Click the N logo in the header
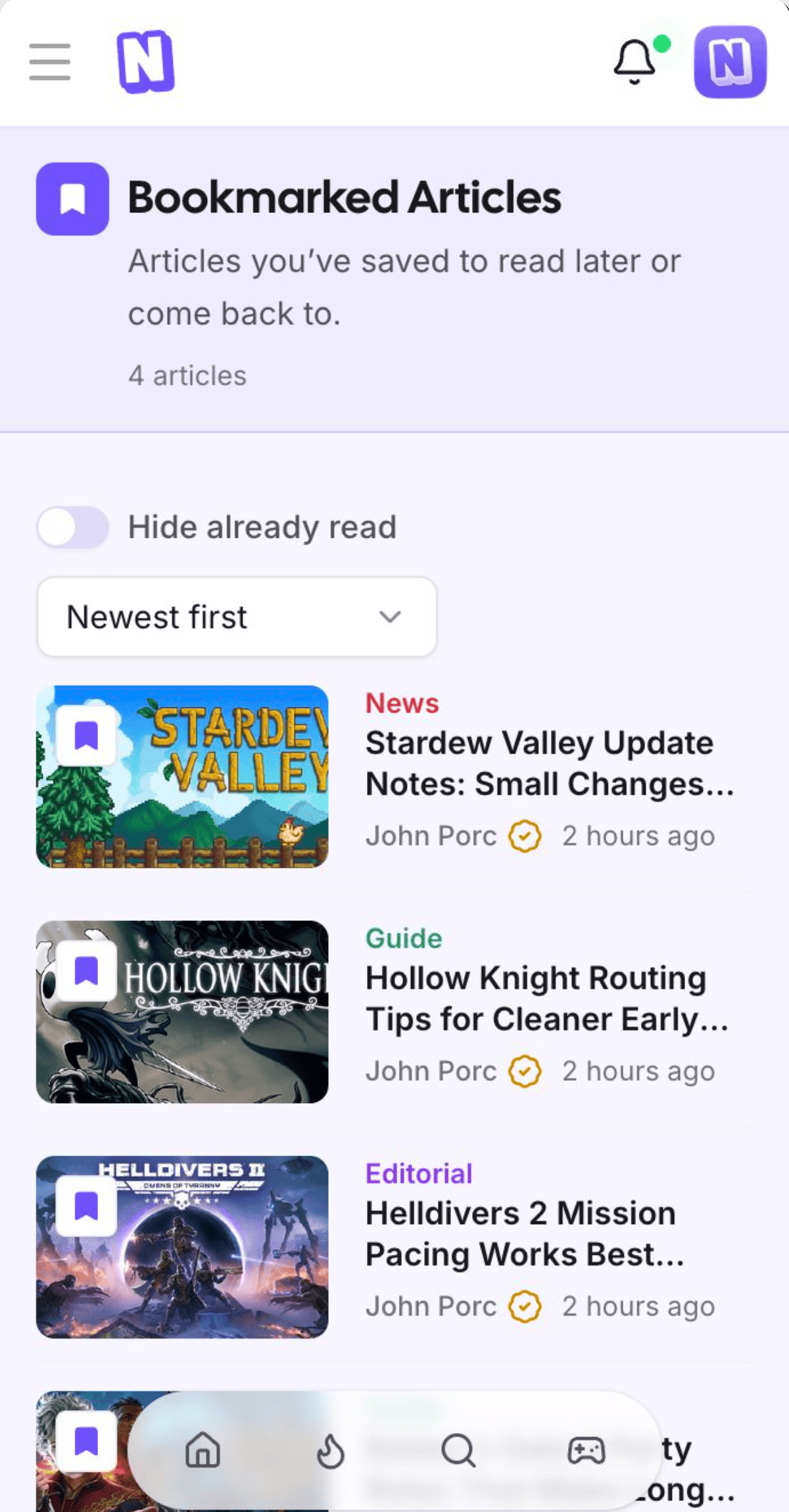 146,62
